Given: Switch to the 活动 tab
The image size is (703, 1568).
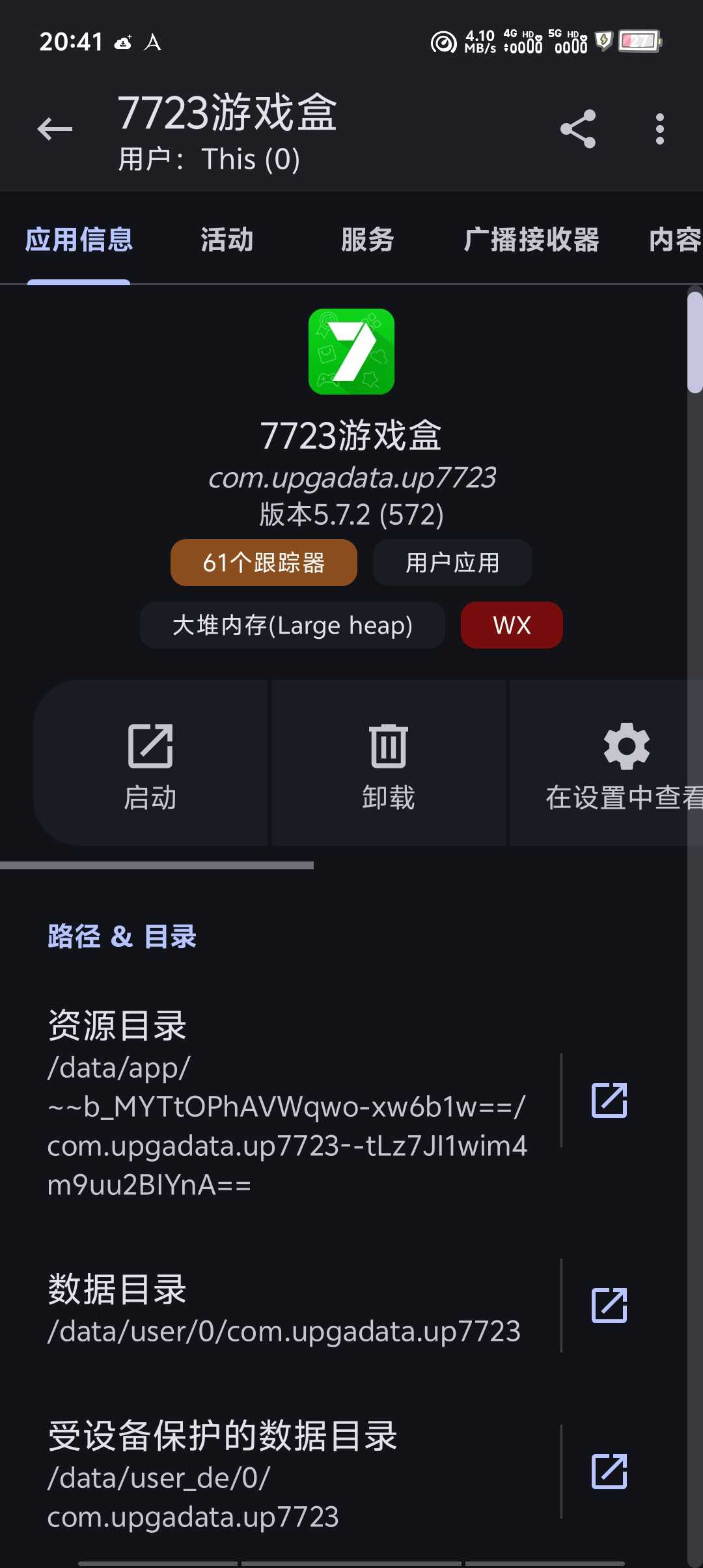Looking at the screenshot, I should (227, 240).
